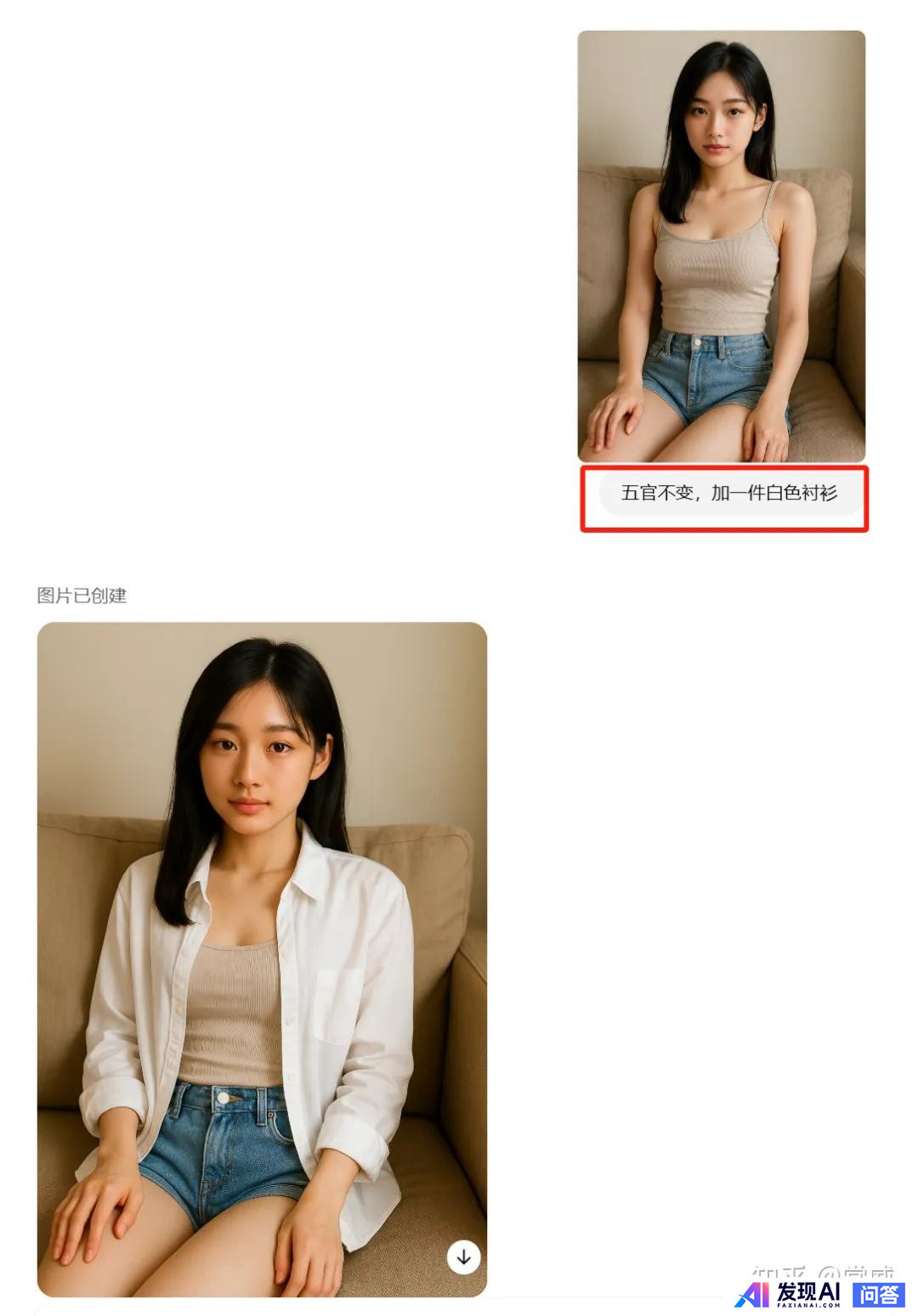
Task: Download the generated white shirt image
Action: pos(463,1257)
